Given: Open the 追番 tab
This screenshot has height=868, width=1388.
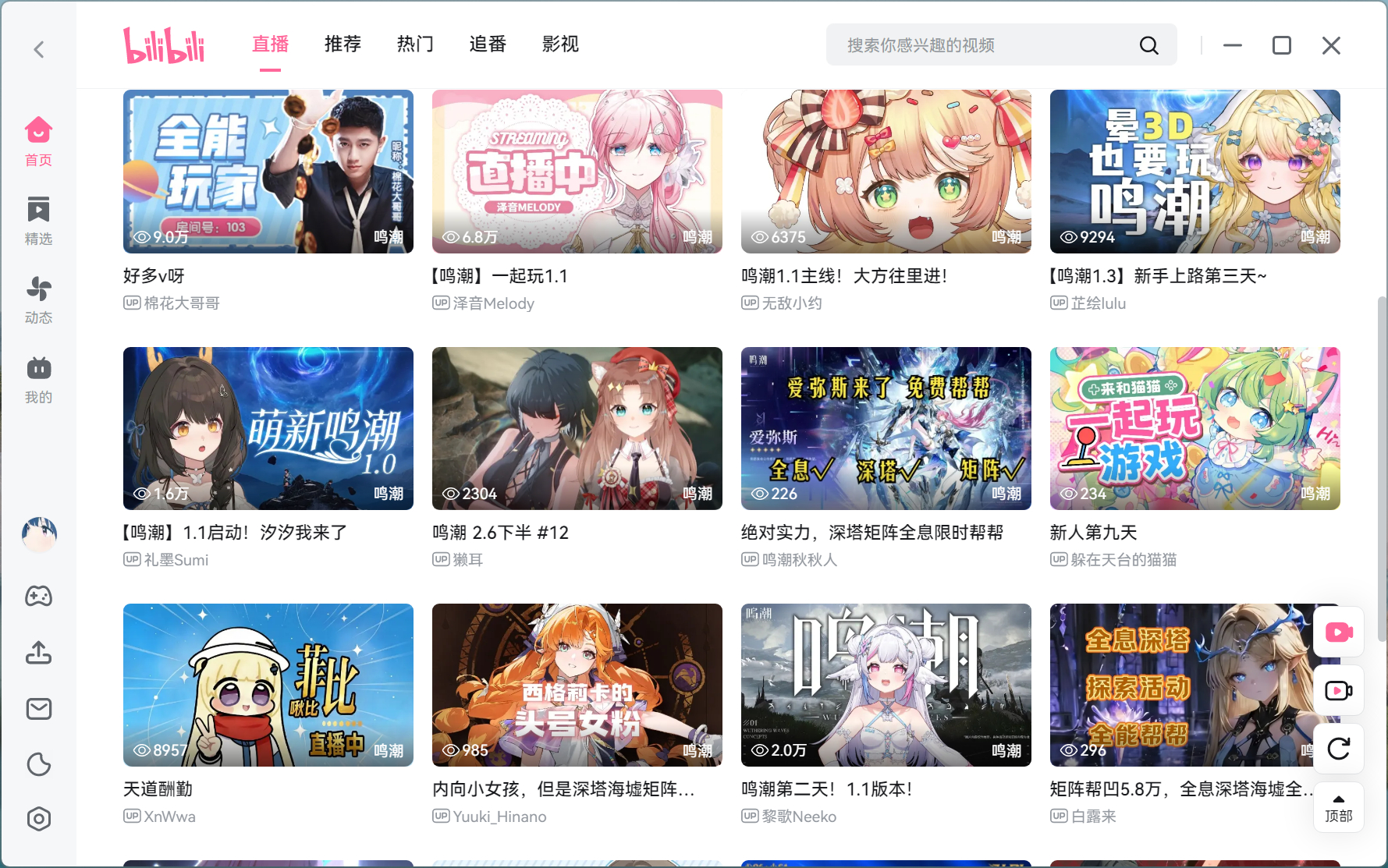Looking at the screenshot, I should point(488,44).
